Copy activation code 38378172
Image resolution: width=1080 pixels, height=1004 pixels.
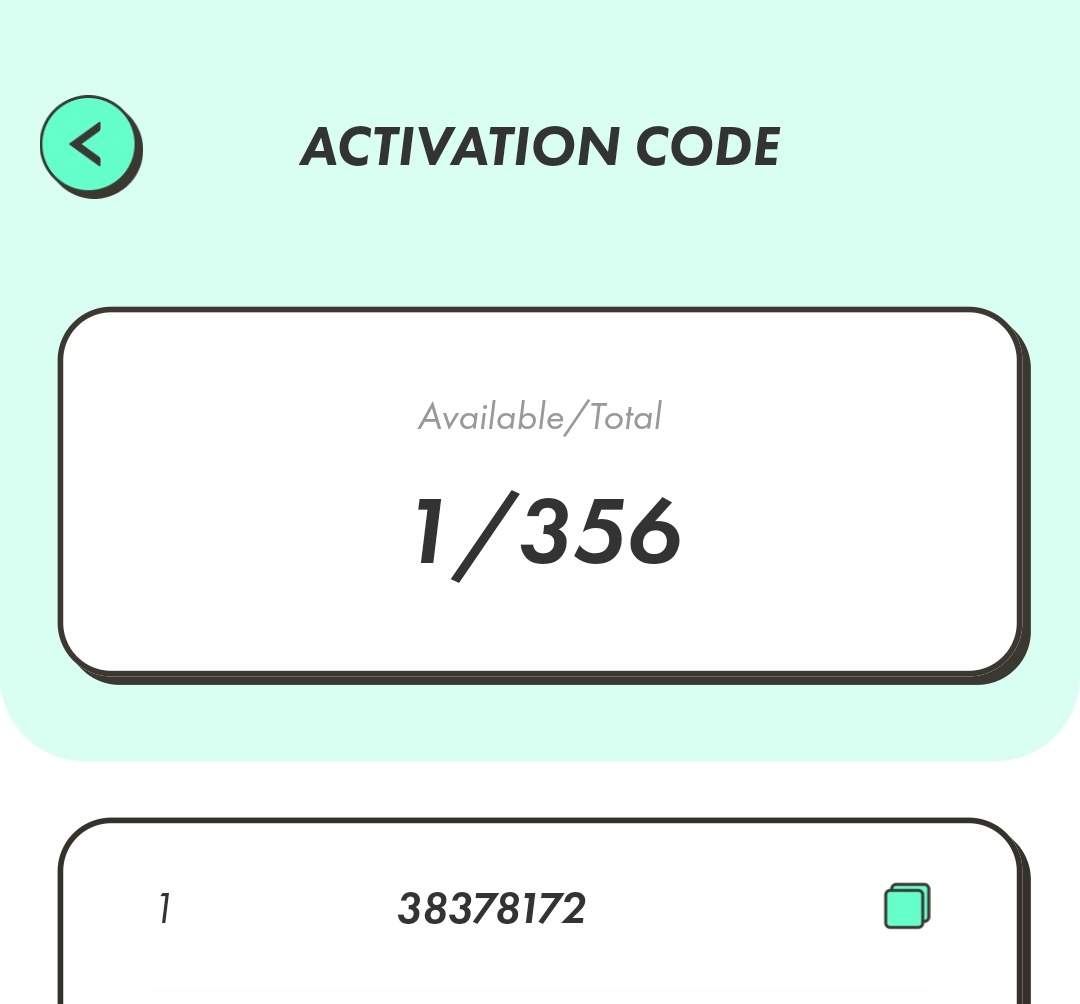(x=907, y=906)
